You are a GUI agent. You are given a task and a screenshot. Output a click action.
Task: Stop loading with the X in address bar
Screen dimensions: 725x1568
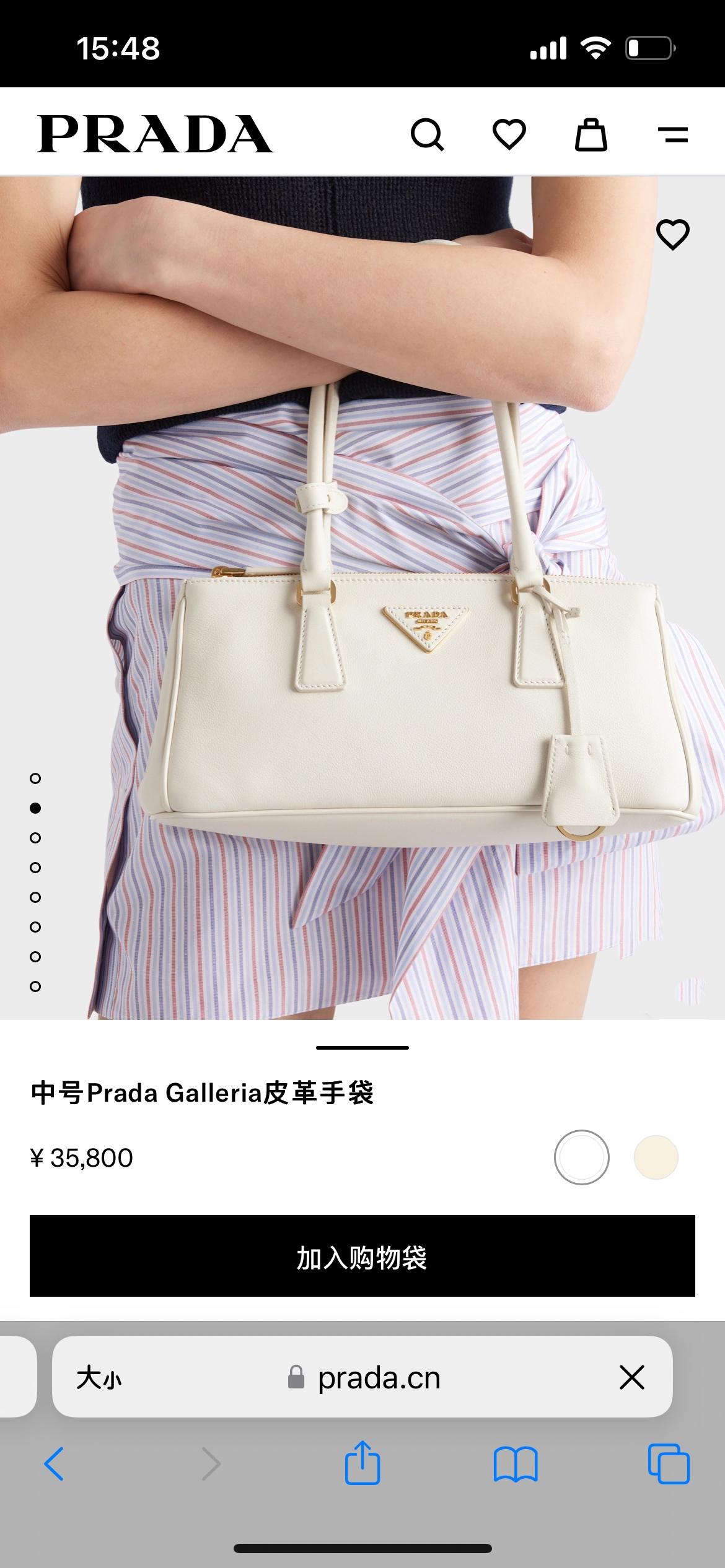(632, 1378)
